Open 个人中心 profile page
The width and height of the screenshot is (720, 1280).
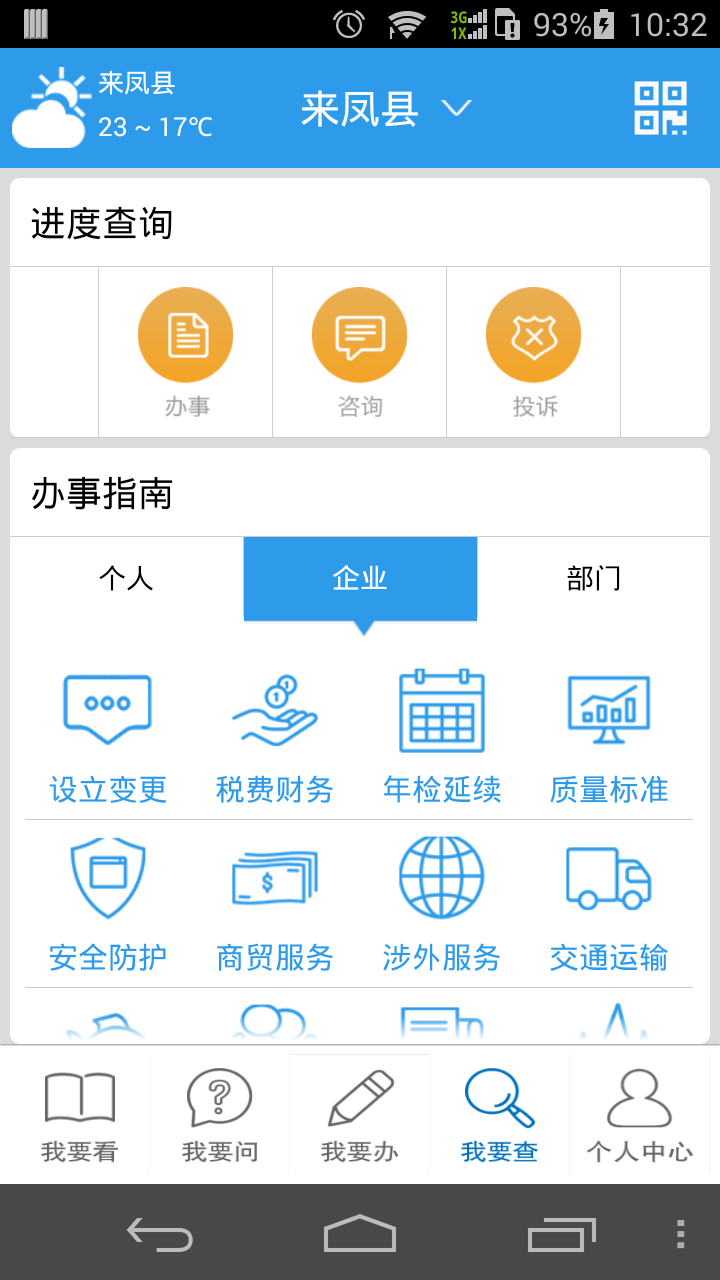pos(640,1115)
